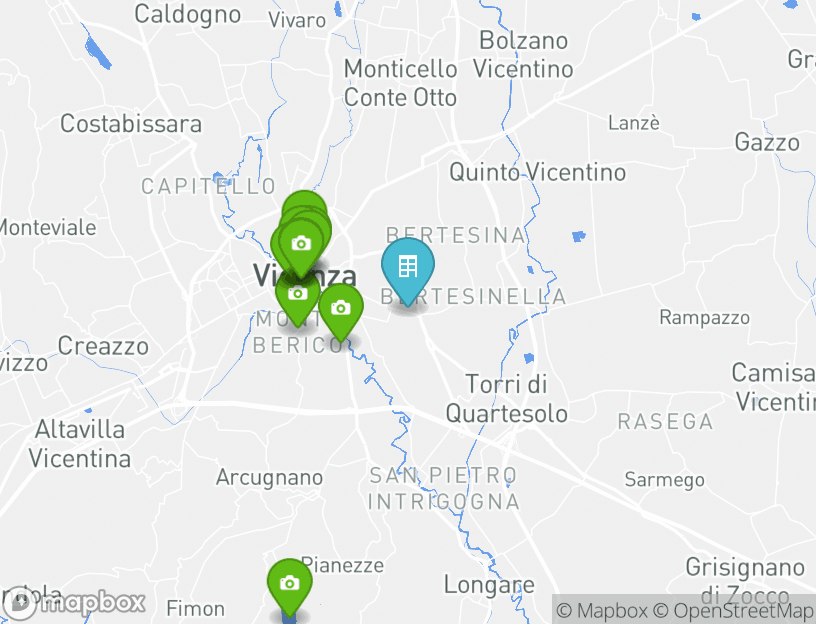Select the green camera pin near Pianezze
The height and width of the screenshot is (624, 816).
289,584
